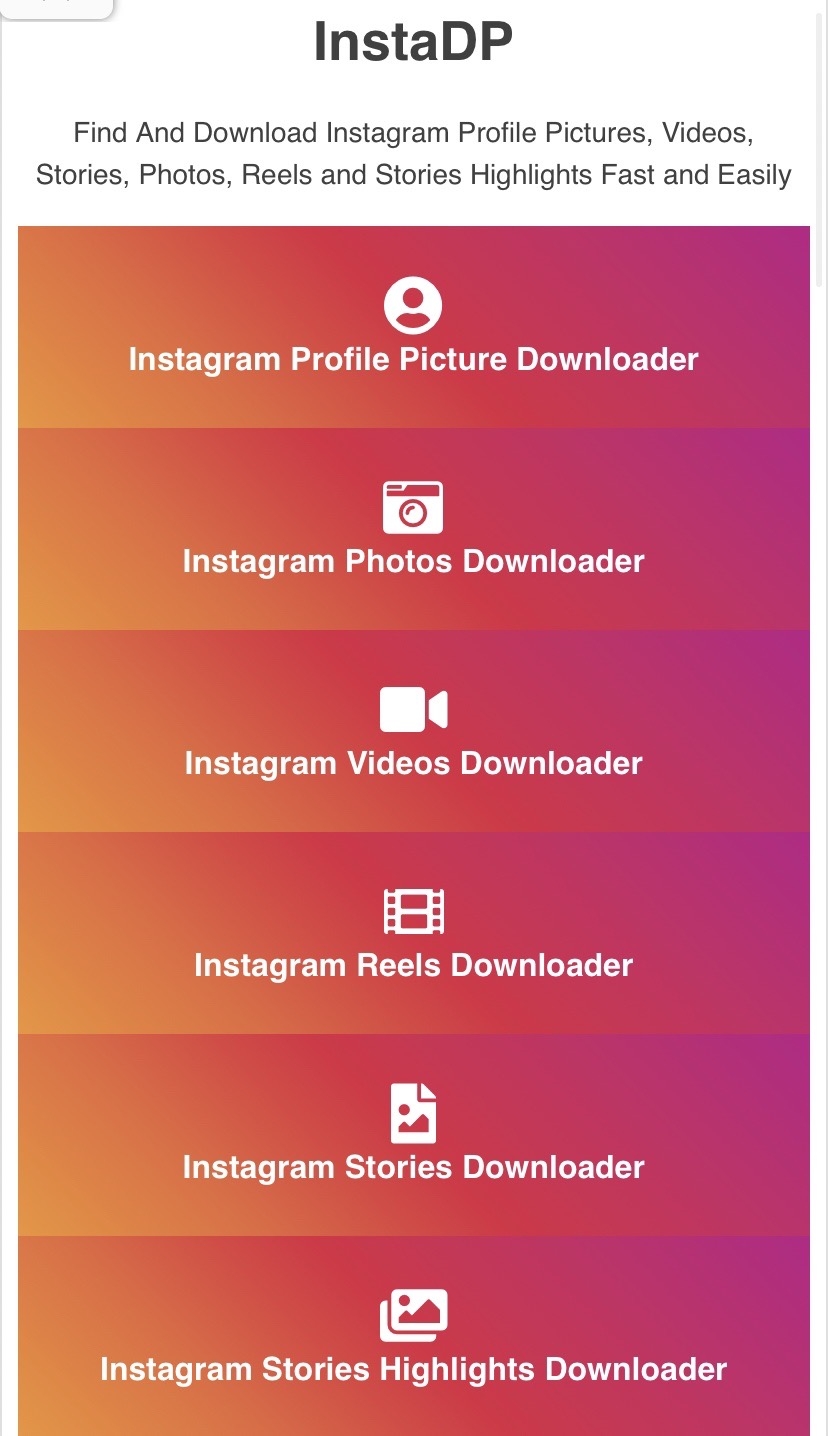
Task: Open Instagram Profile Picture Downloader
Action: pyautogui.click(x=413, y=328)
